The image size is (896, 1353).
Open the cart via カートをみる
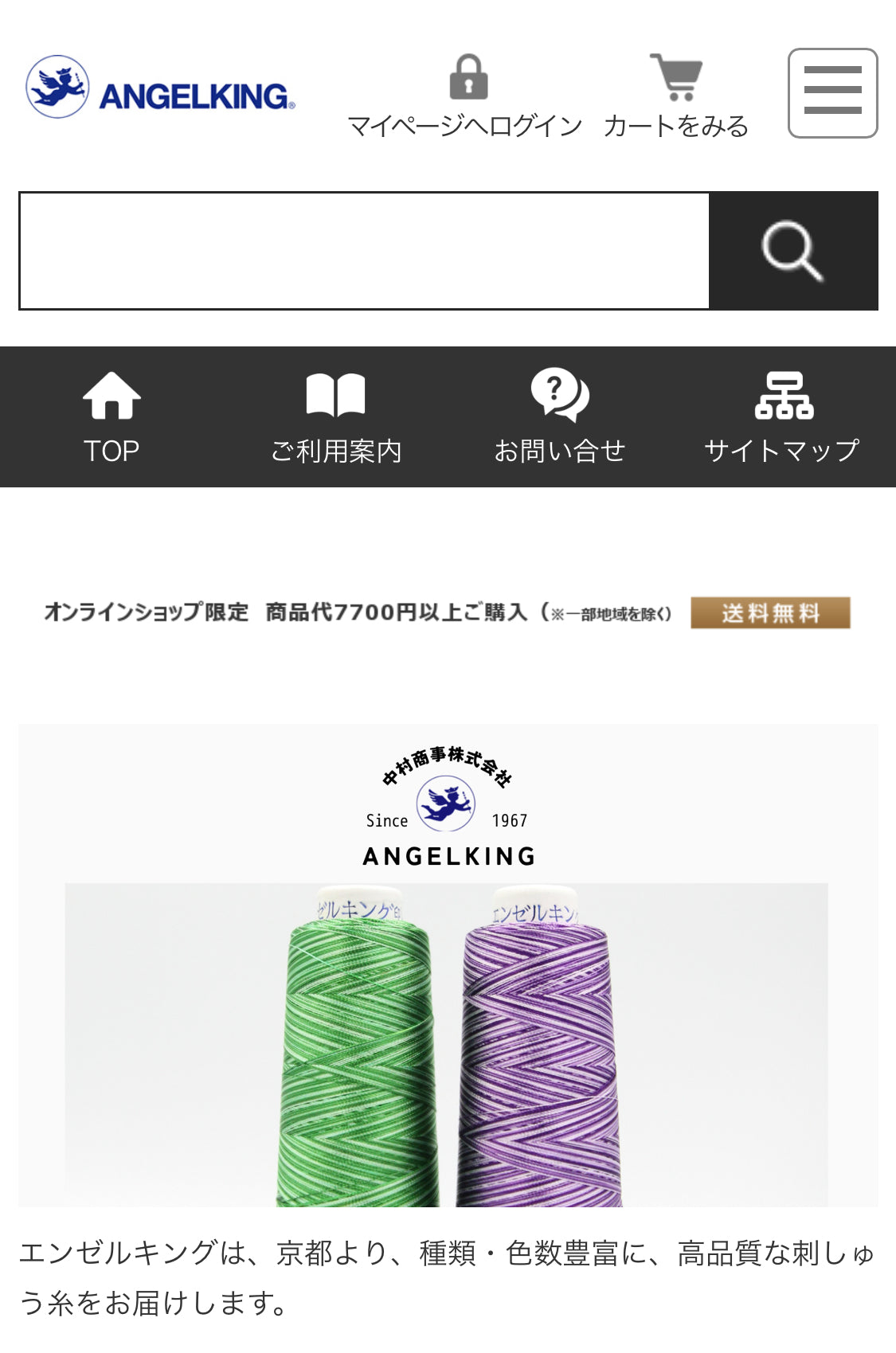pyautogui.click(x=675, y=97)
